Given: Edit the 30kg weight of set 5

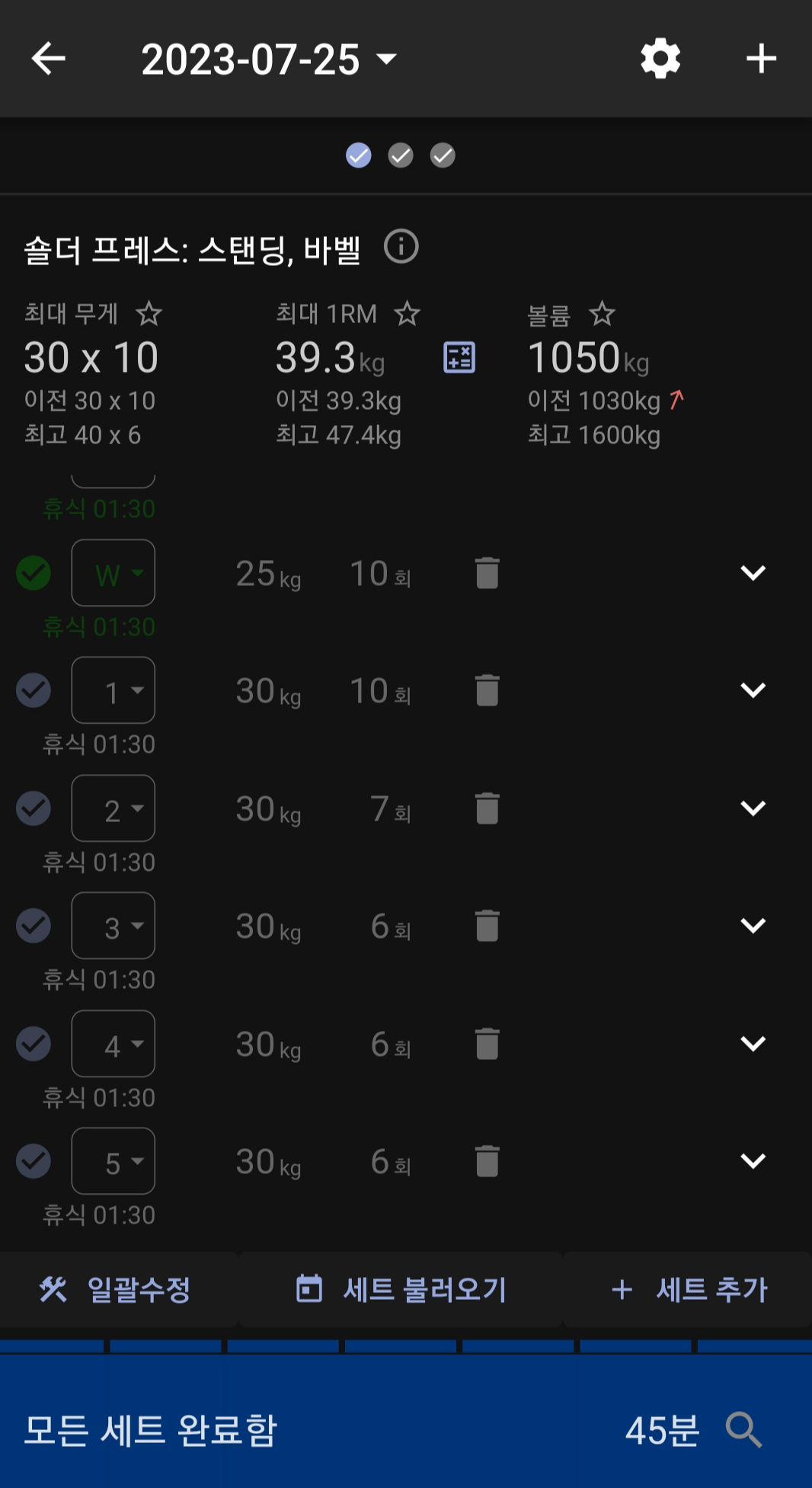Looking at the screenshot, I should [268, 1162].
